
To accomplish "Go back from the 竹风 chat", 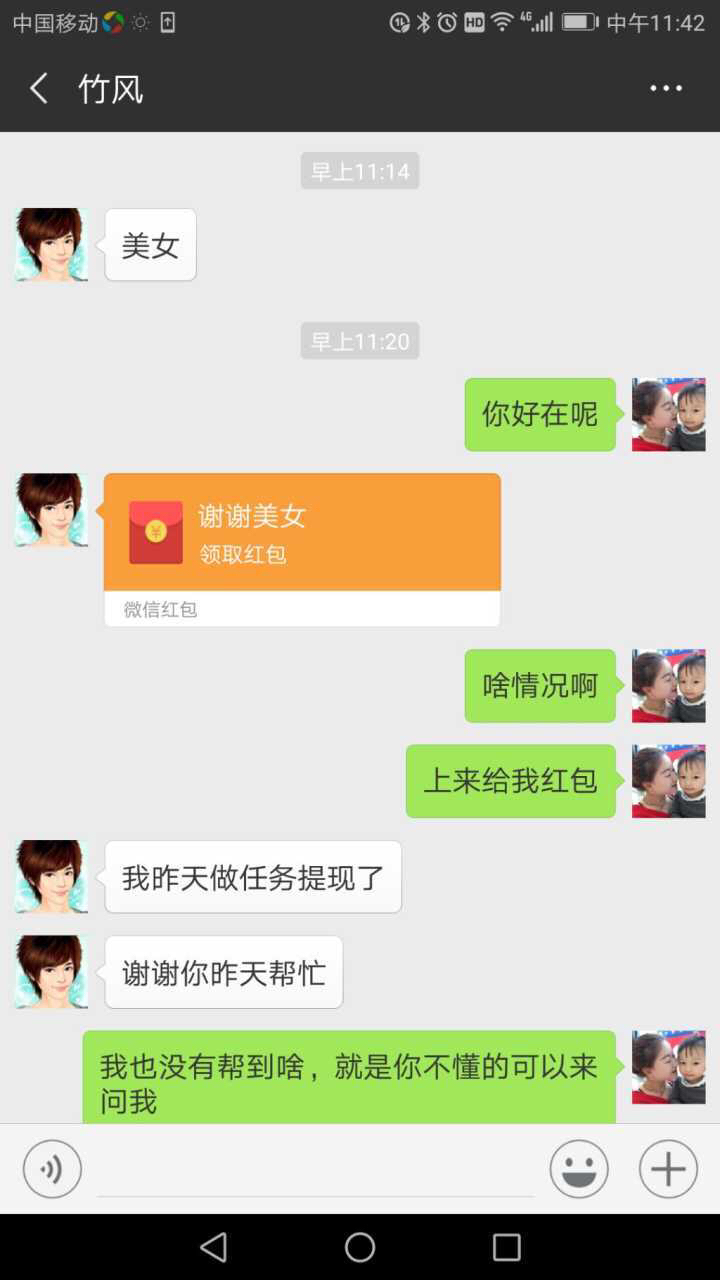I will pos(39,89).
